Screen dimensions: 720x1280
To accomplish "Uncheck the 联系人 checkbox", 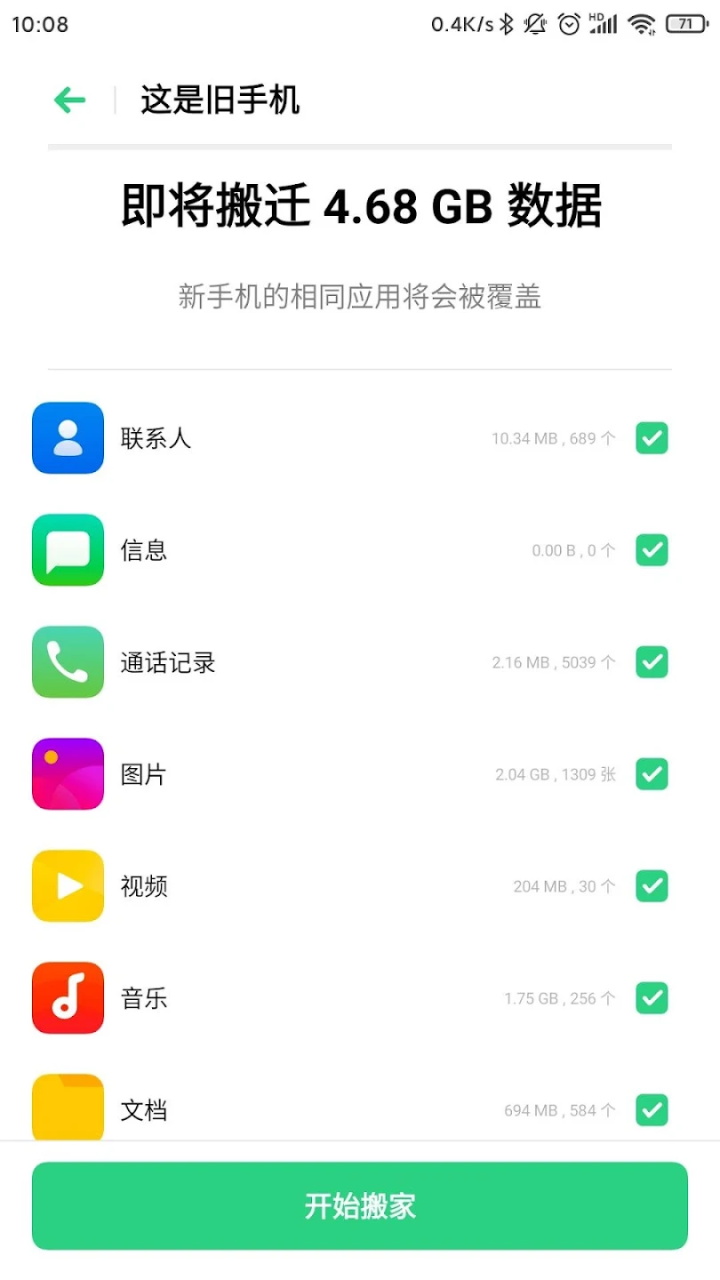I will [652, 438].
